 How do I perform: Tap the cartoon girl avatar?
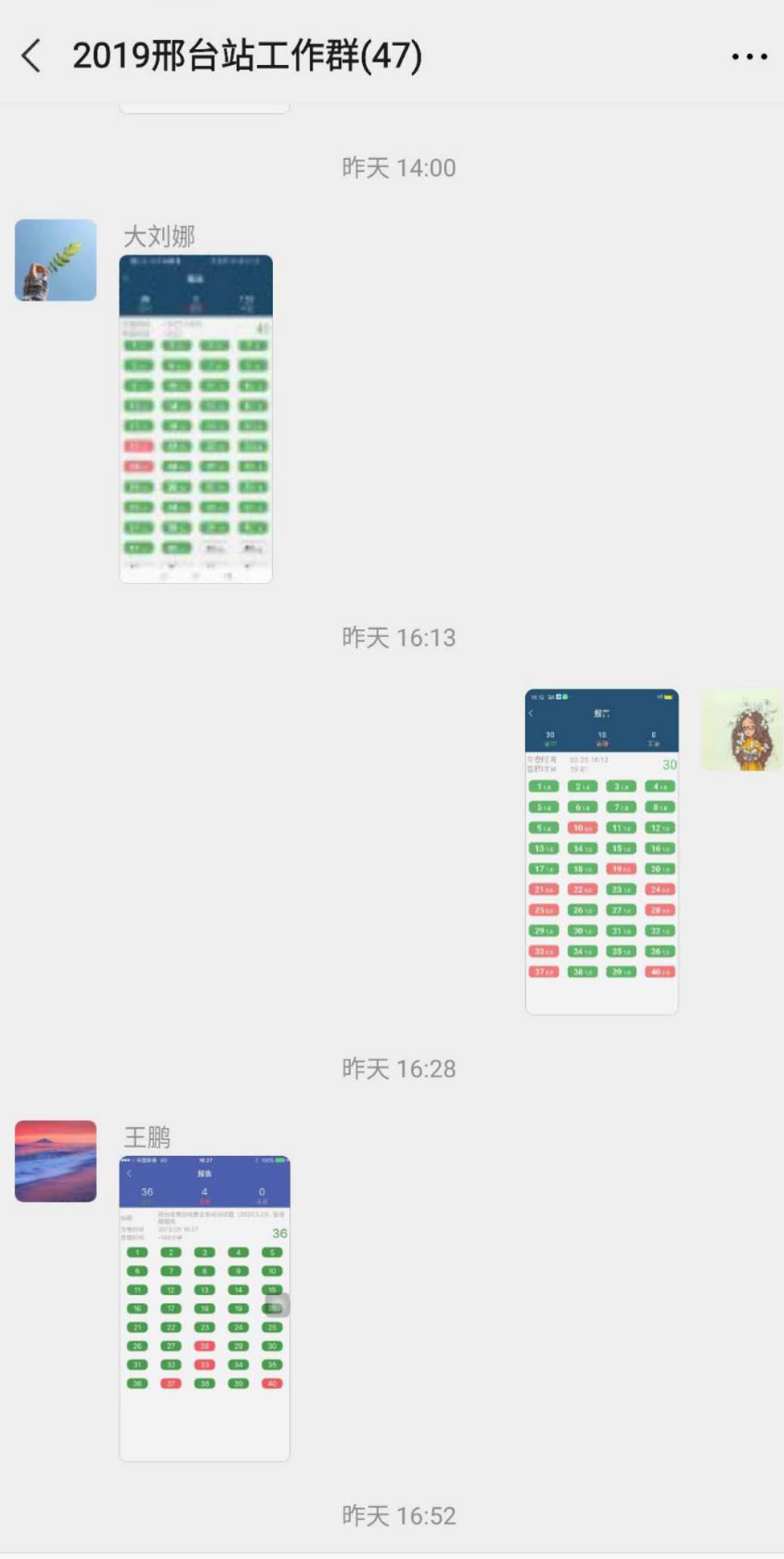[741, 731]
